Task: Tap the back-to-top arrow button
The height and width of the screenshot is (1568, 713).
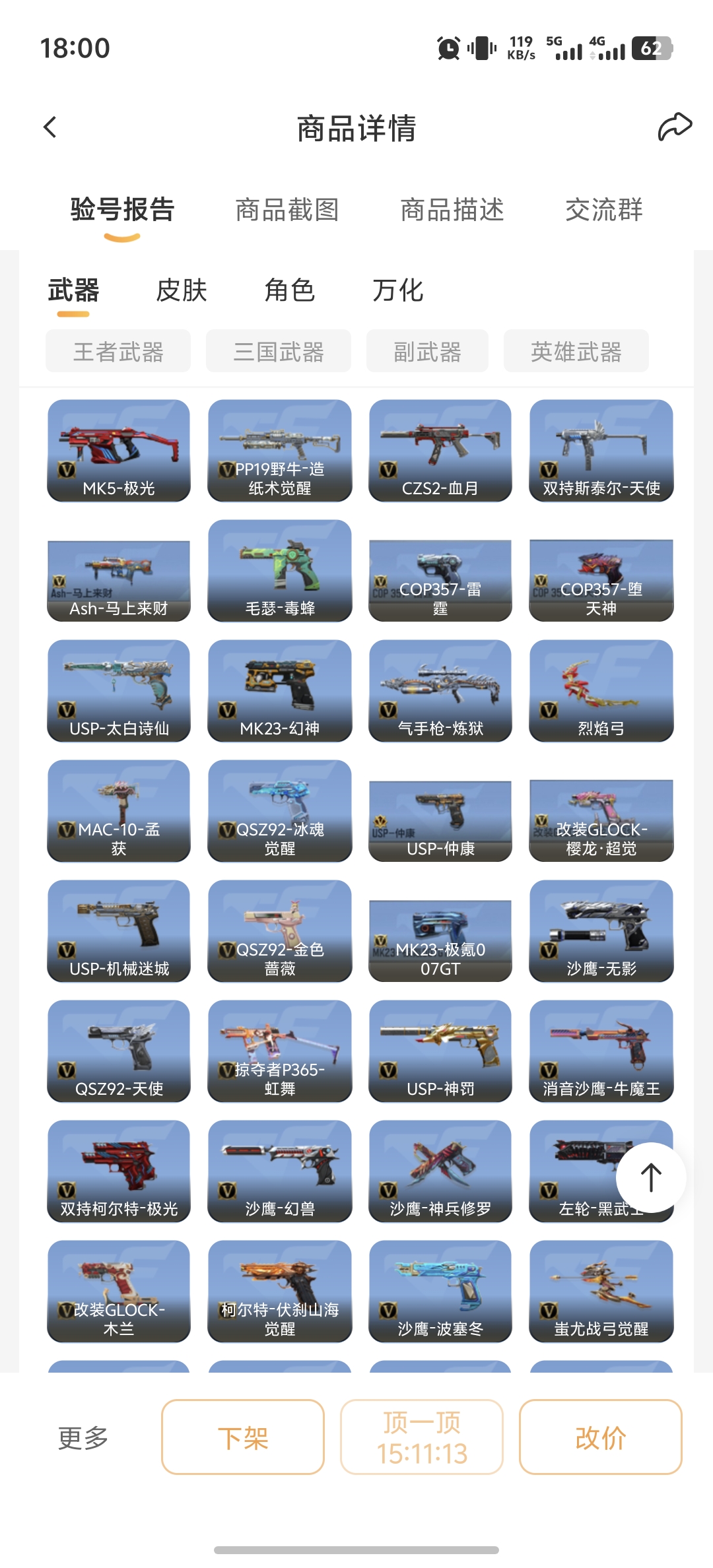Action: coord(651,1178)
